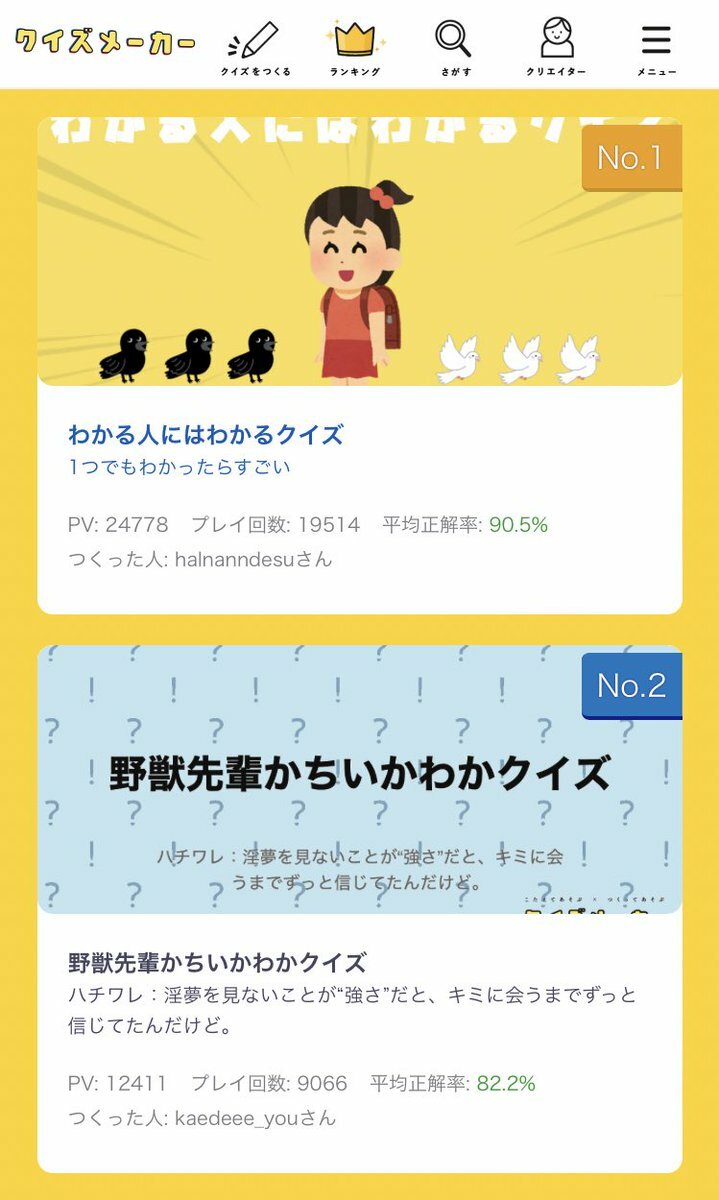Open the 野獣先輩かちいかわかクイズ title link
This screenshot has height=1200, width=719.
tap(218, 963)
